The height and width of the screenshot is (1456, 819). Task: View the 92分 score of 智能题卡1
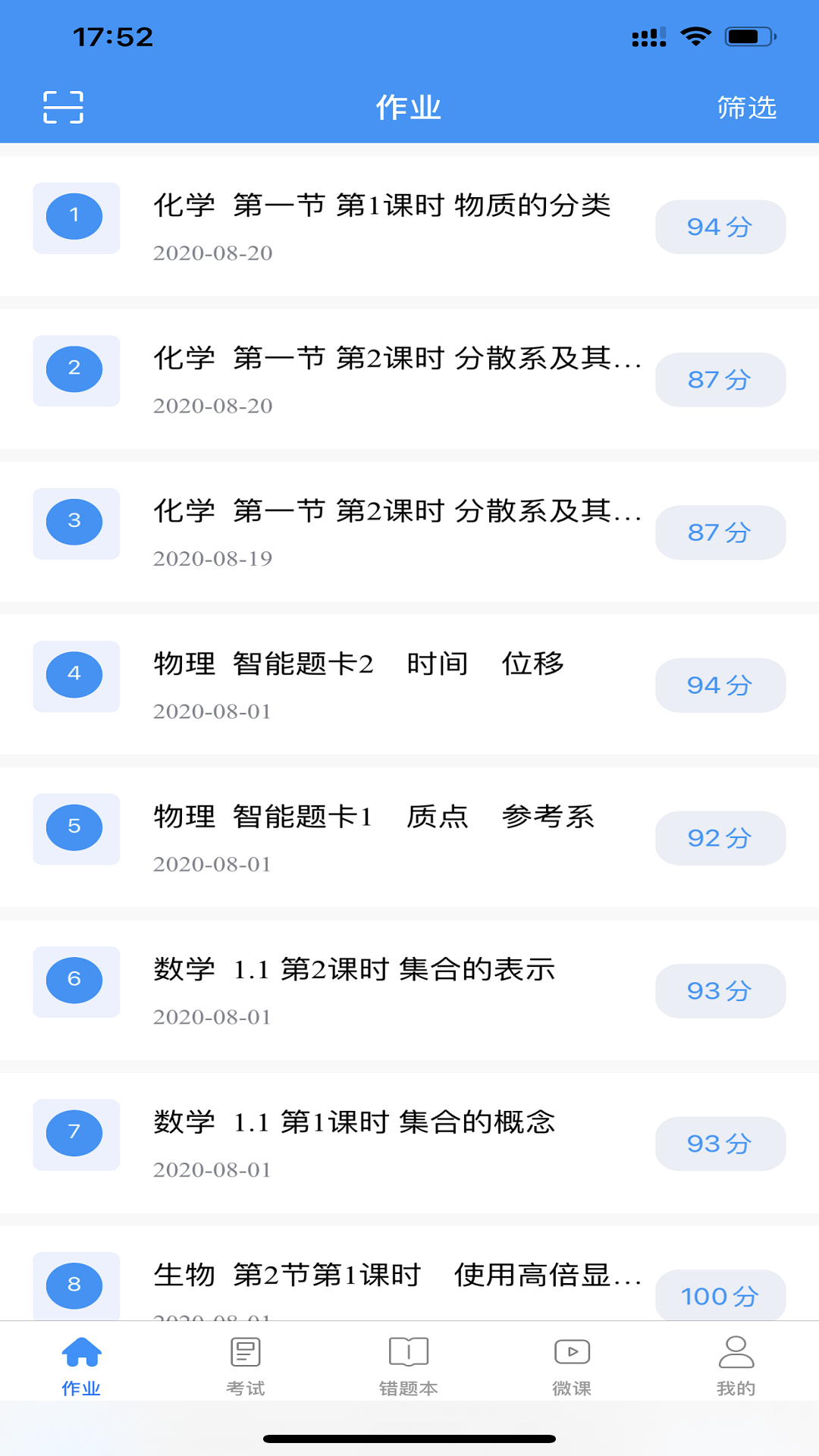tap(720, 838)
